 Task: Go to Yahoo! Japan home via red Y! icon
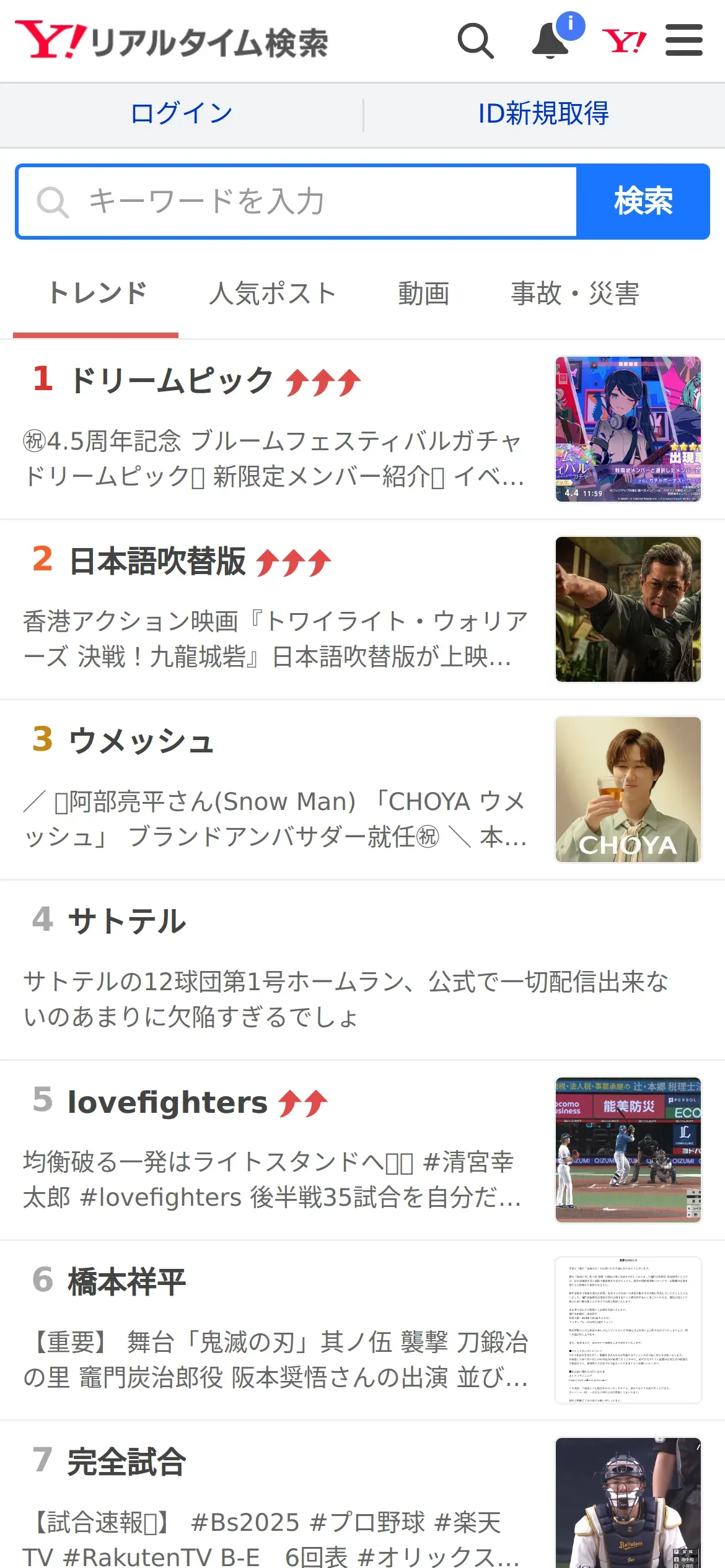(x=624, y=41)
